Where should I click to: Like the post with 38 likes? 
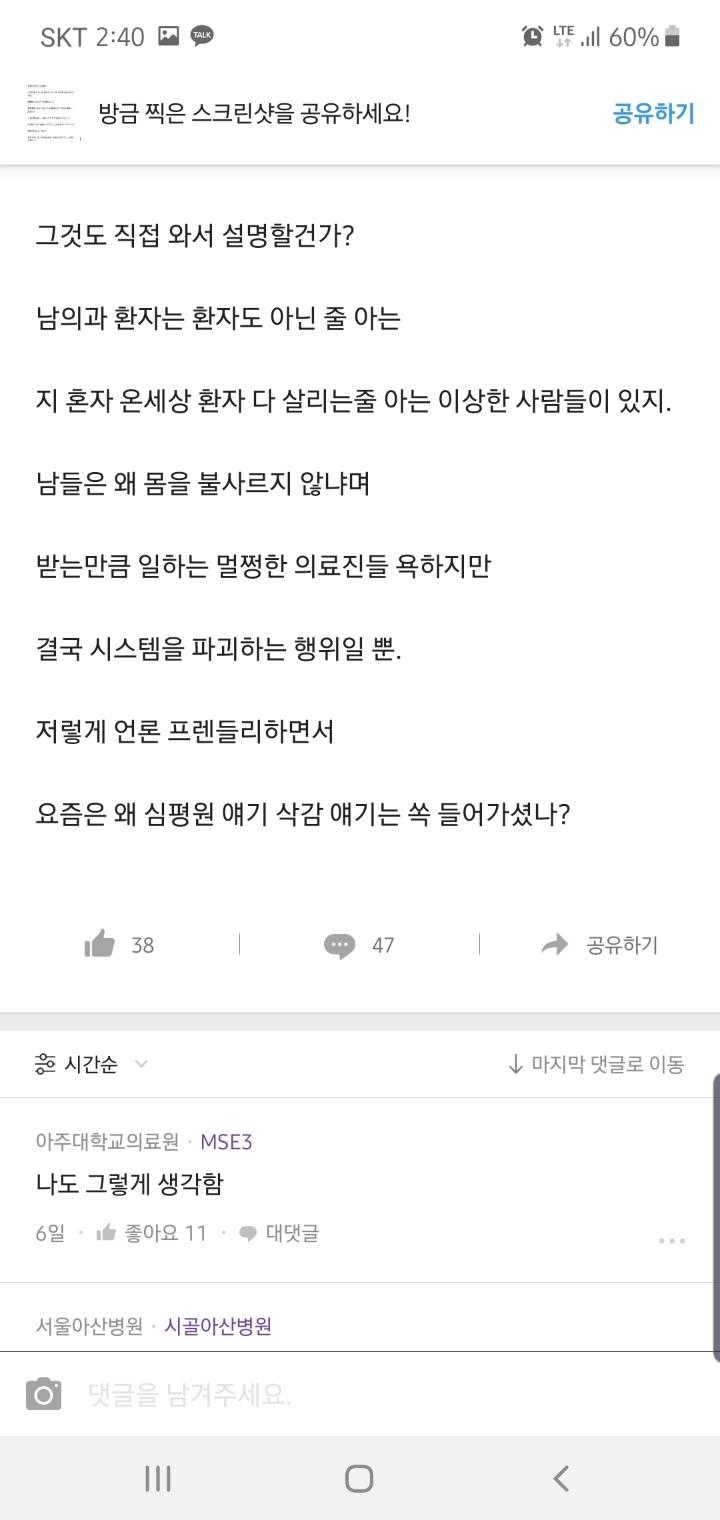point(119,944)
